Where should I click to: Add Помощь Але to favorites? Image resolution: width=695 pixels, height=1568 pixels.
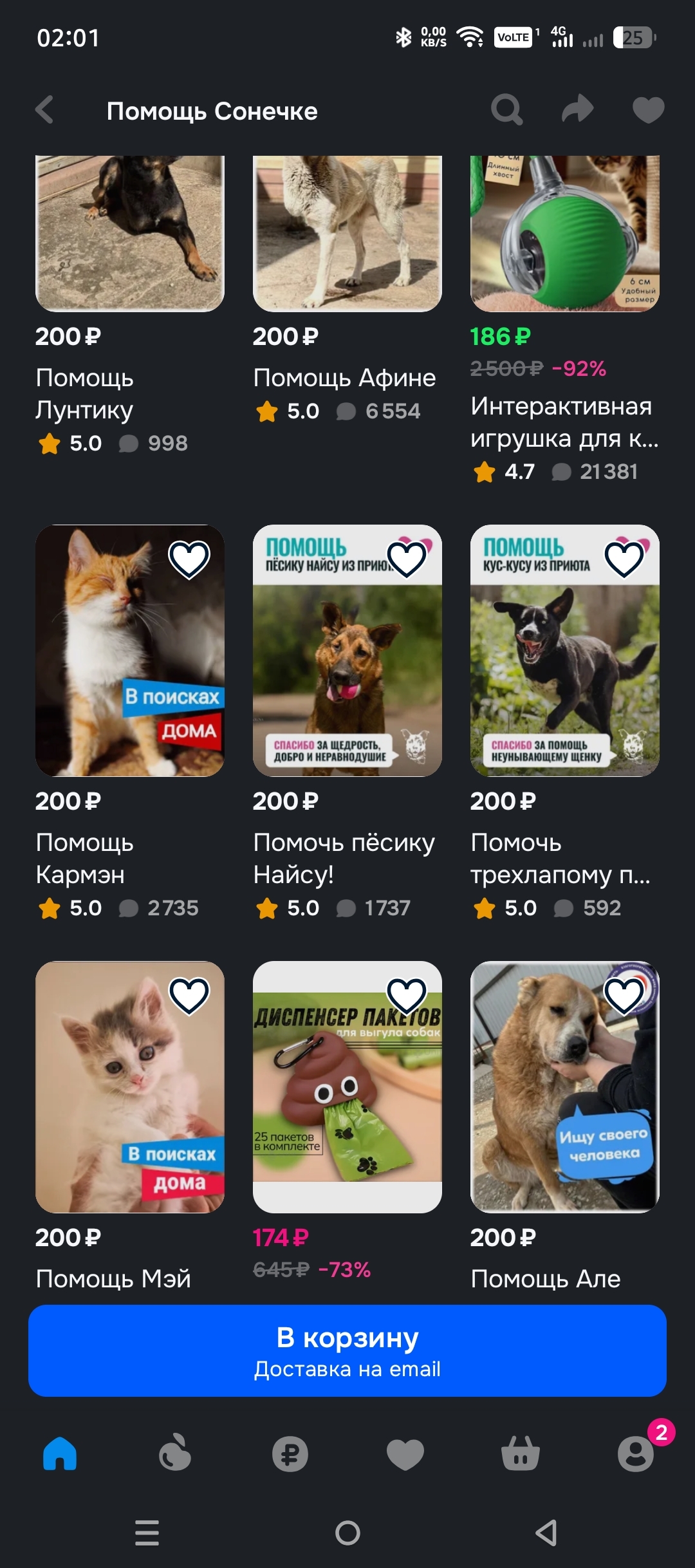point(624,996)
